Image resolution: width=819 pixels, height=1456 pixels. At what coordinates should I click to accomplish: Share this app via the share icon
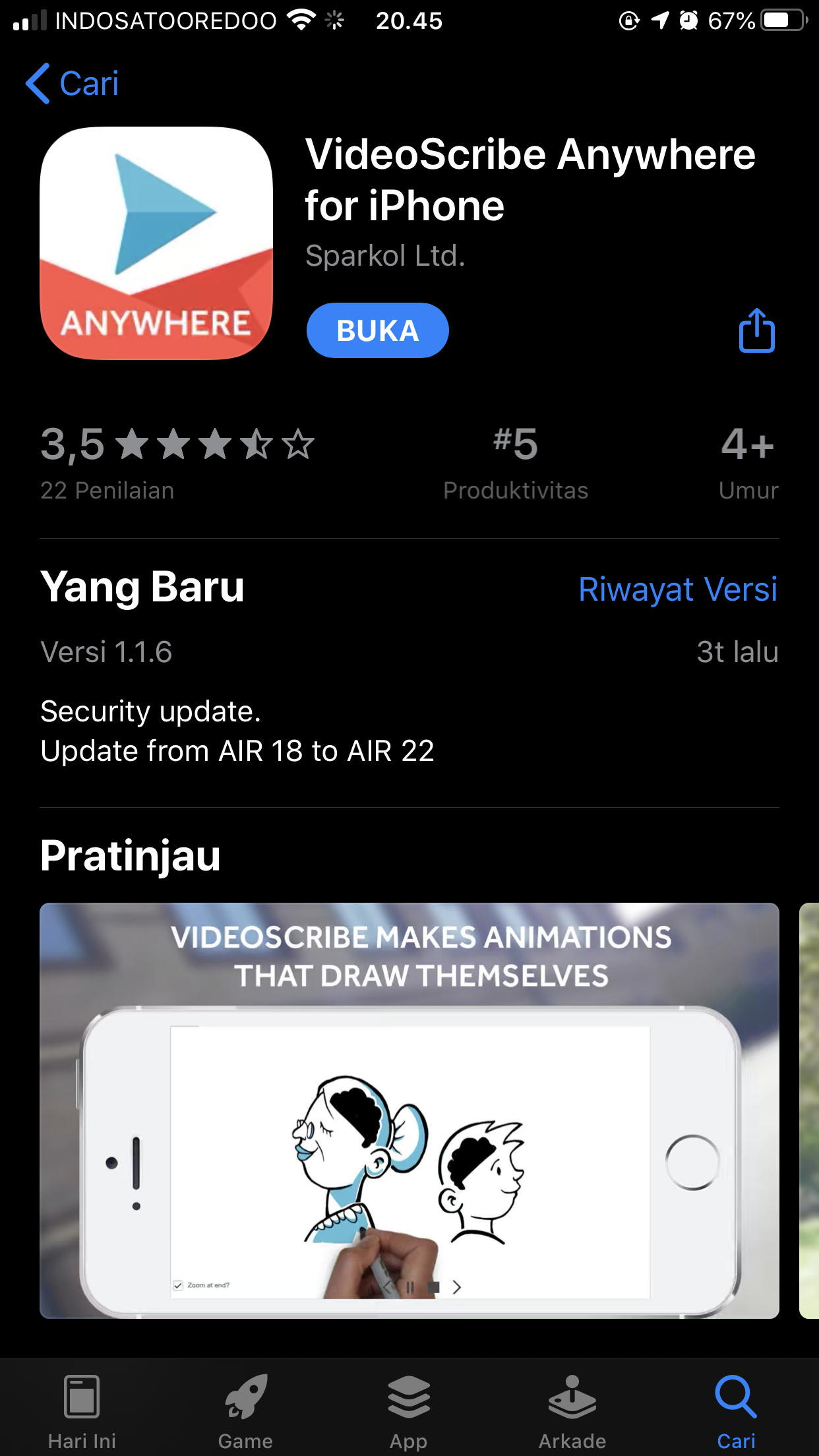click(756, 330)
